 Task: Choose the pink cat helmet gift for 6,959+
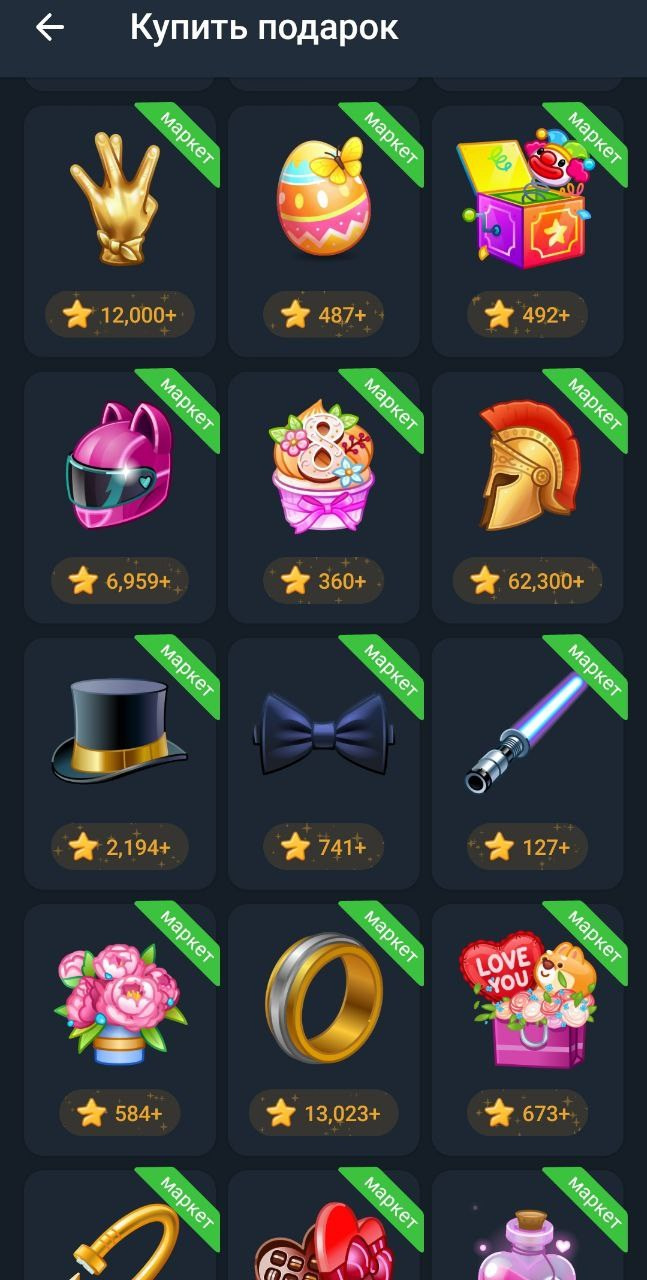120,497
